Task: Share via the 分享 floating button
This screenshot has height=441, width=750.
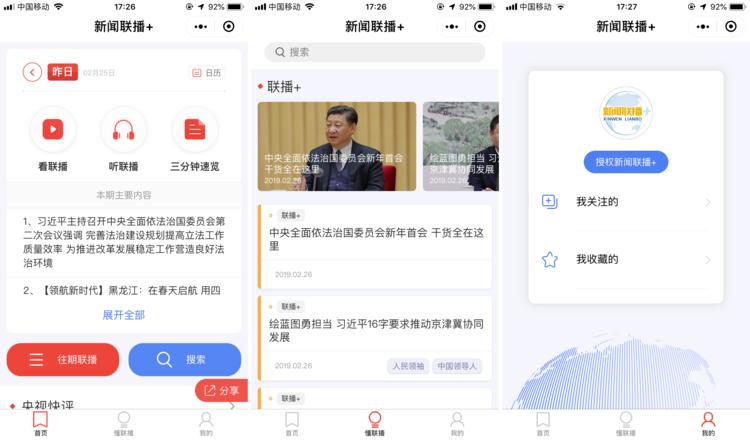Action: (x=221, y=390)
